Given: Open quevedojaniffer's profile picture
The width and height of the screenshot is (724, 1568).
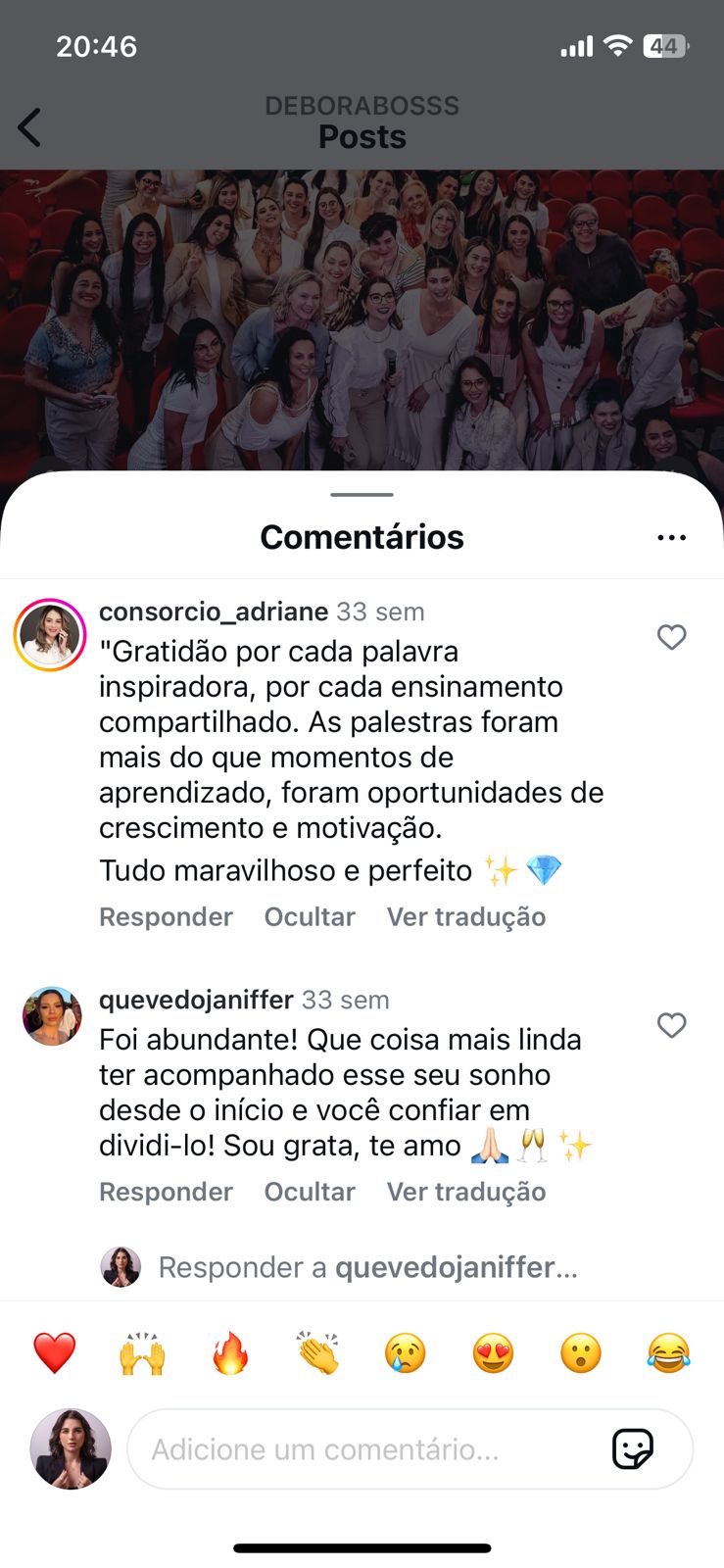Looking at the screenshot, I should pos(52,1016).
